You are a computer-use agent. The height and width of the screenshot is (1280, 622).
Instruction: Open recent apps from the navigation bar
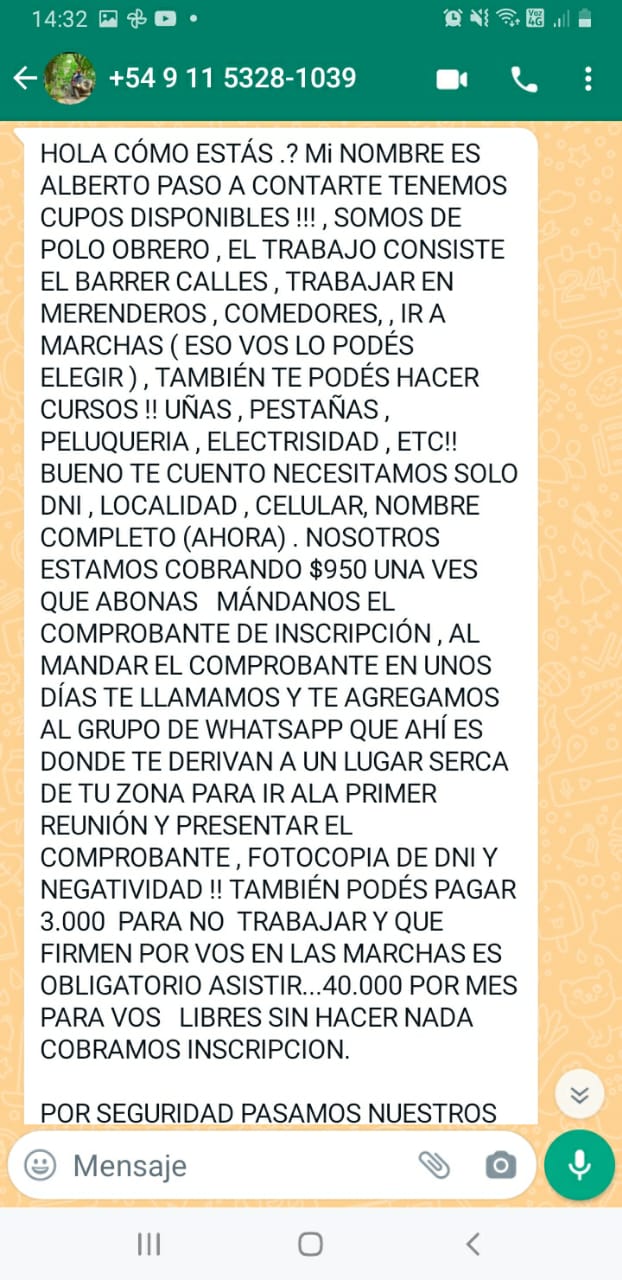pos(149,1244)
